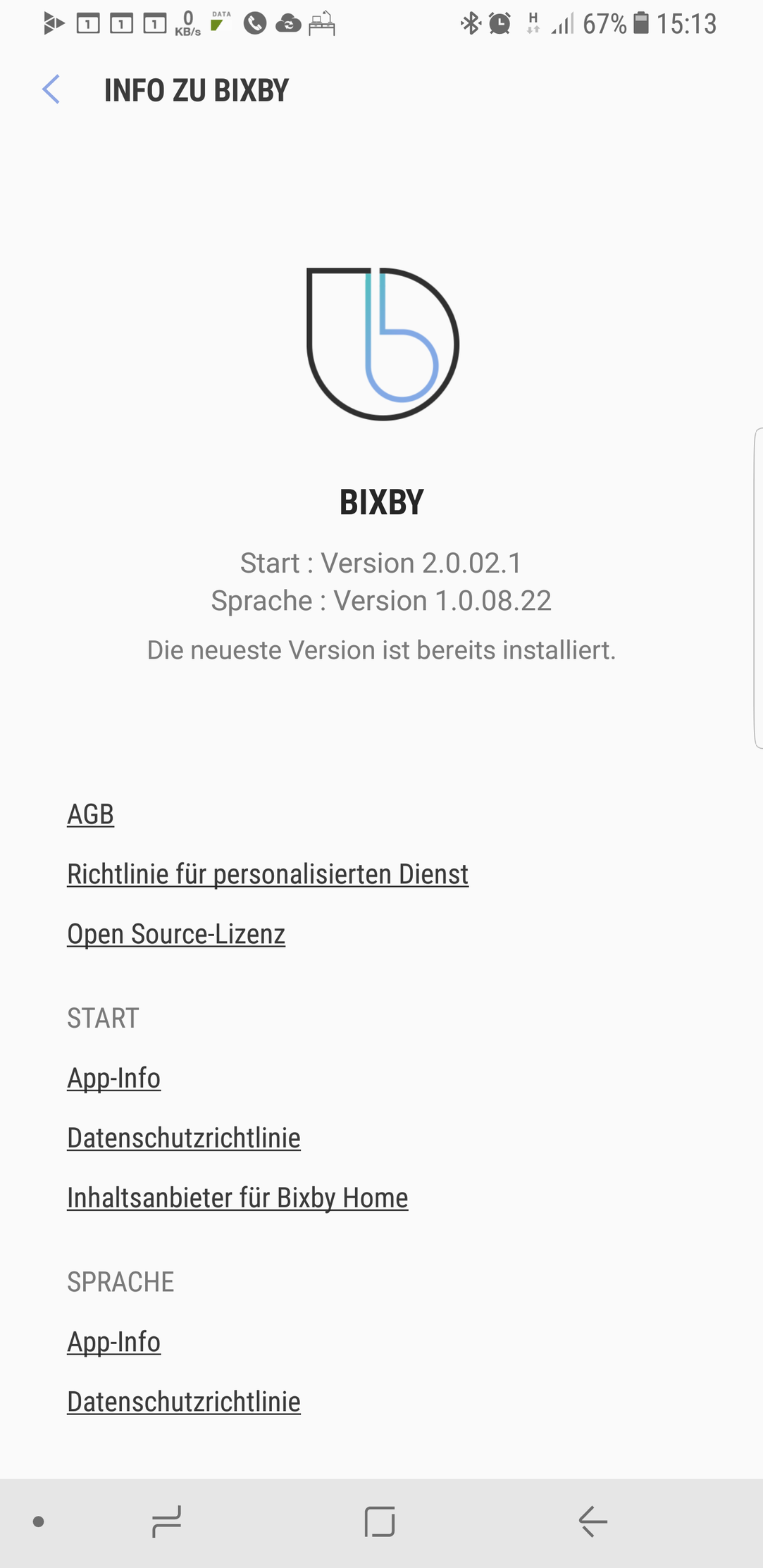The height and width of the screenshot is (1568, 763).
Task: Open the AGB link
Action: click(x=90, y=814)
